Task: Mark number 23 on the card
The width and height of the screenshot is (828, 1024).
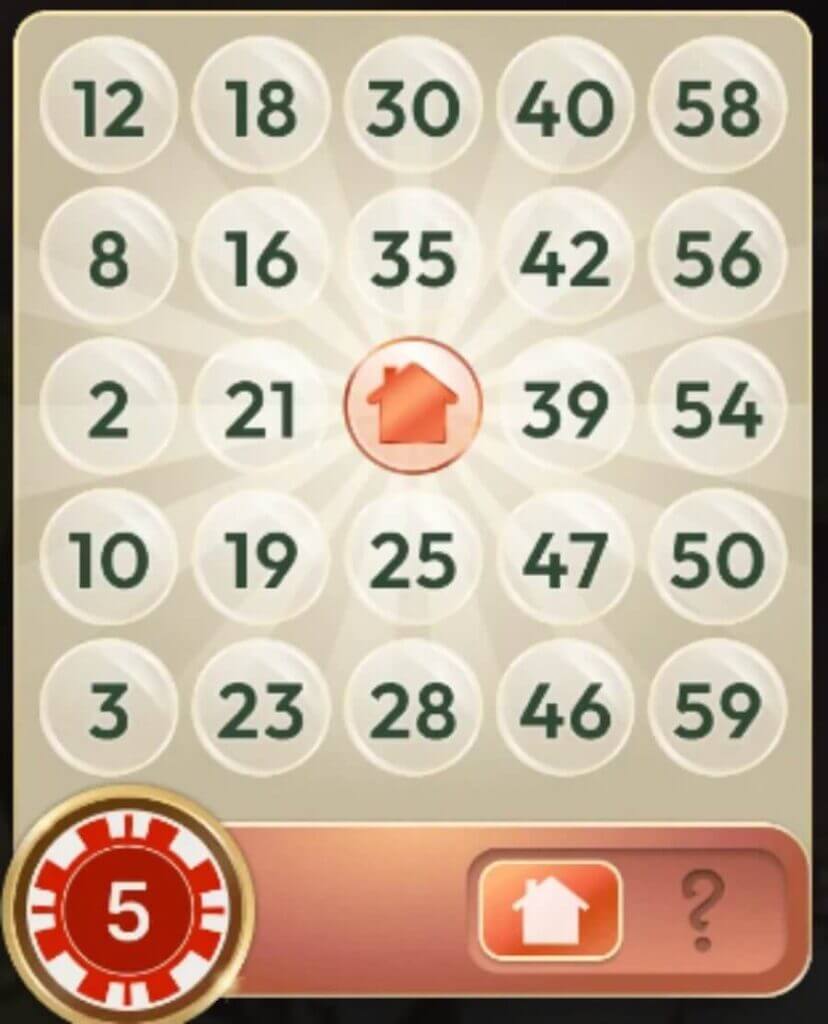Action: tap(261, 710)
